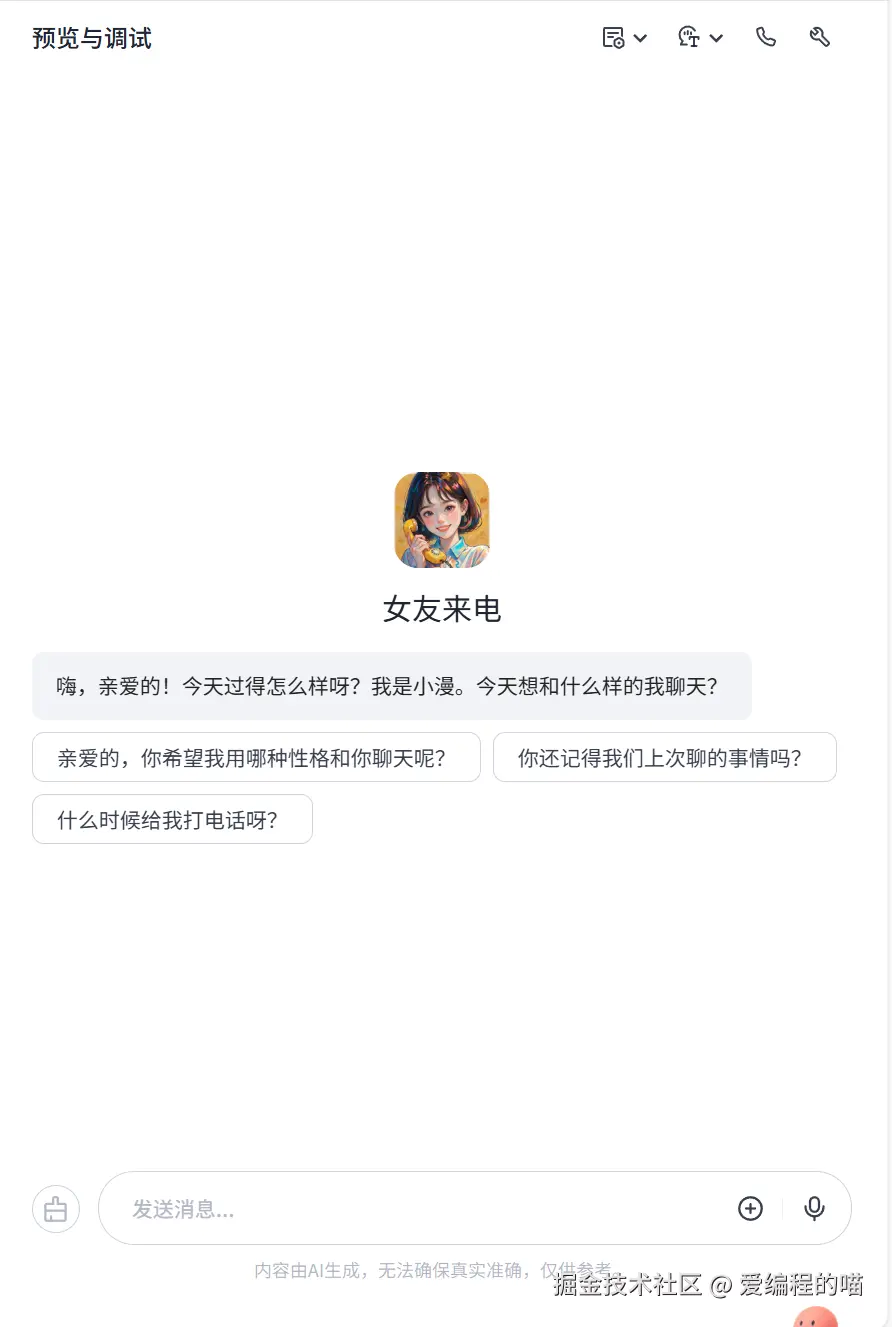Open the memory settings dropdown

point(625,38)
